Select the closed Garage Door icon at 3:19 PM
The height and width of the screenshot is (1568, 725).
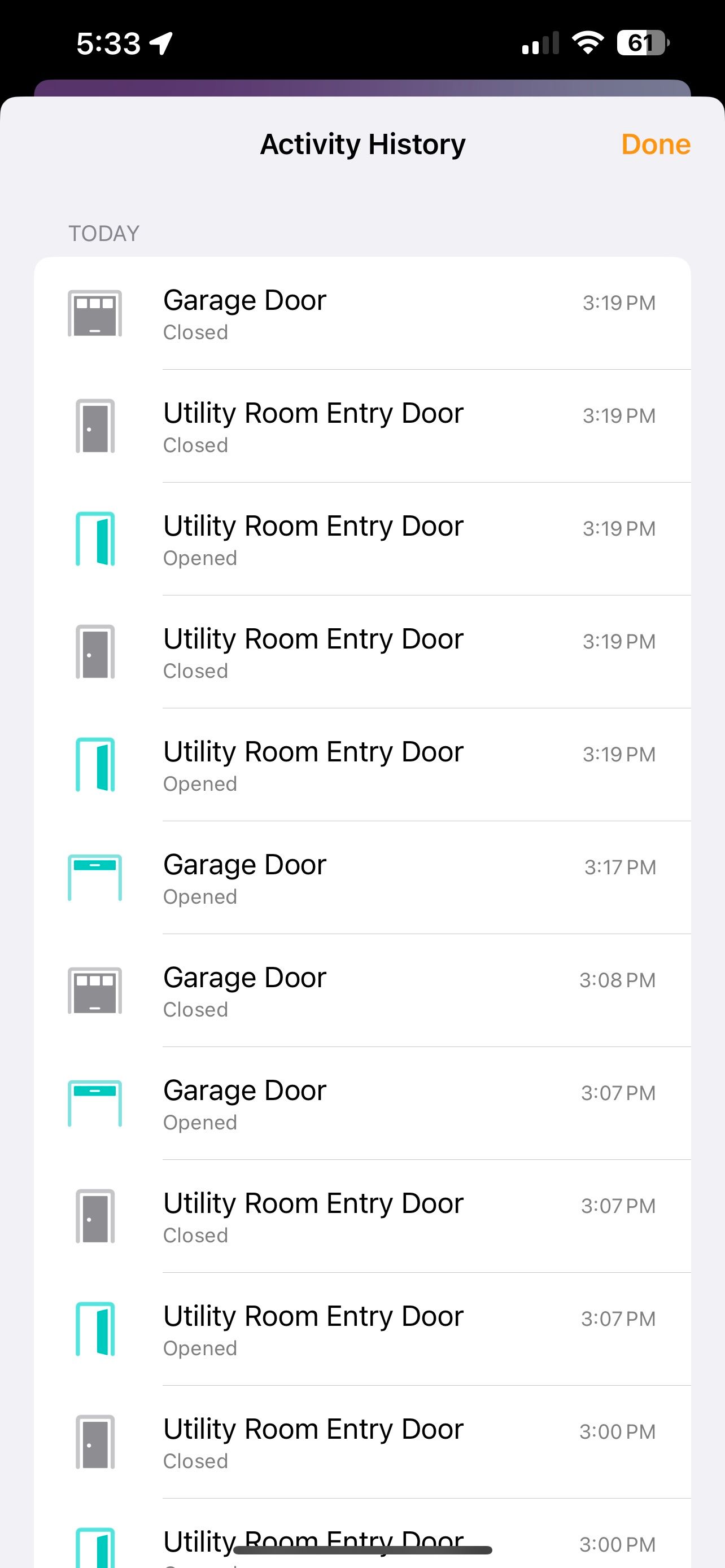(95, 313)
